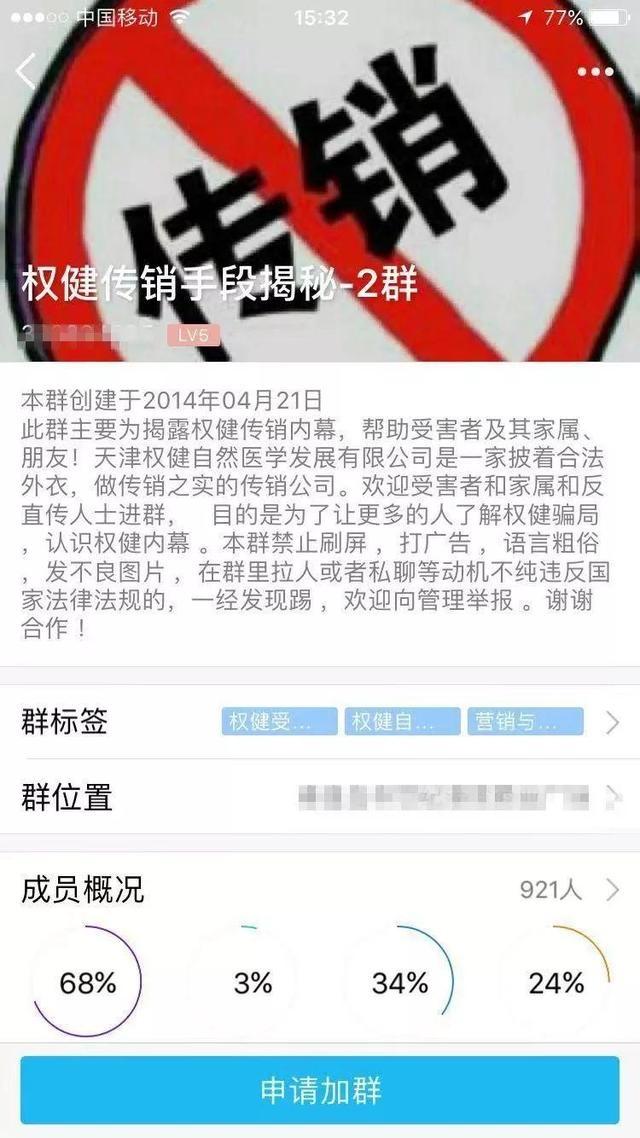
Task: Go back using the top-left arrow
Action: 26,72
